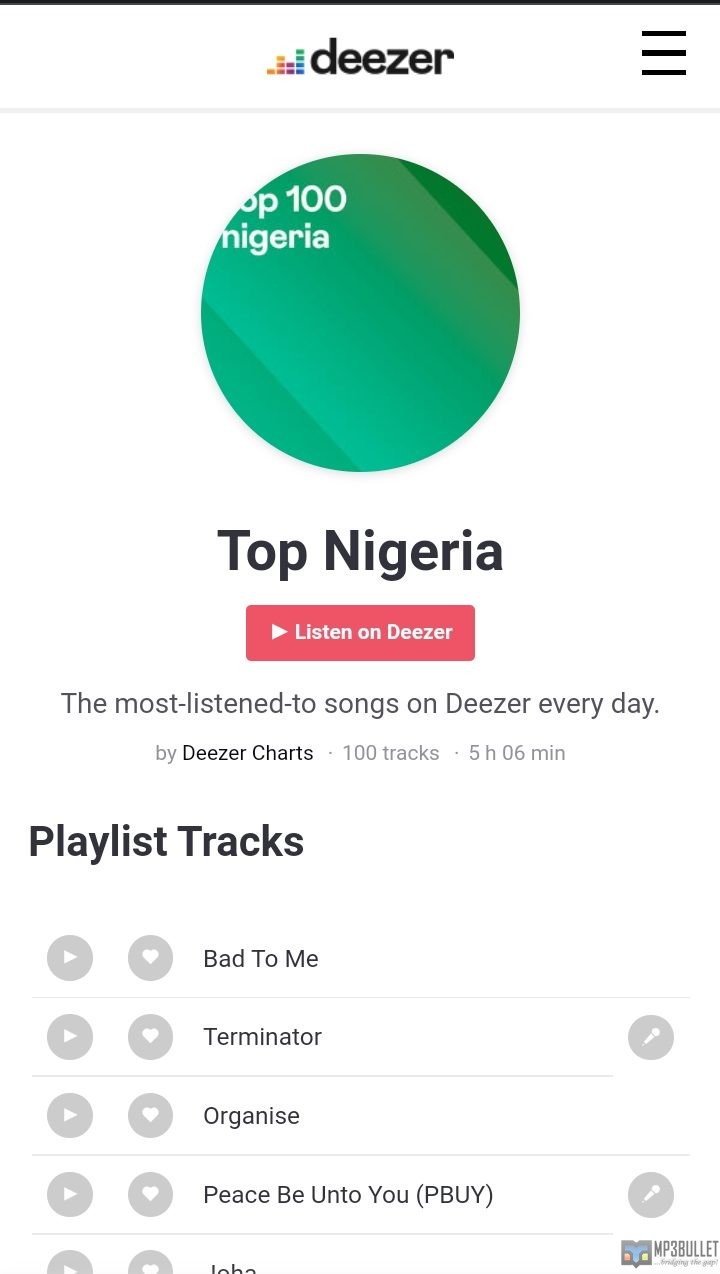
Task: Heart the Peace Be Unto You track
Action: 150,1194
